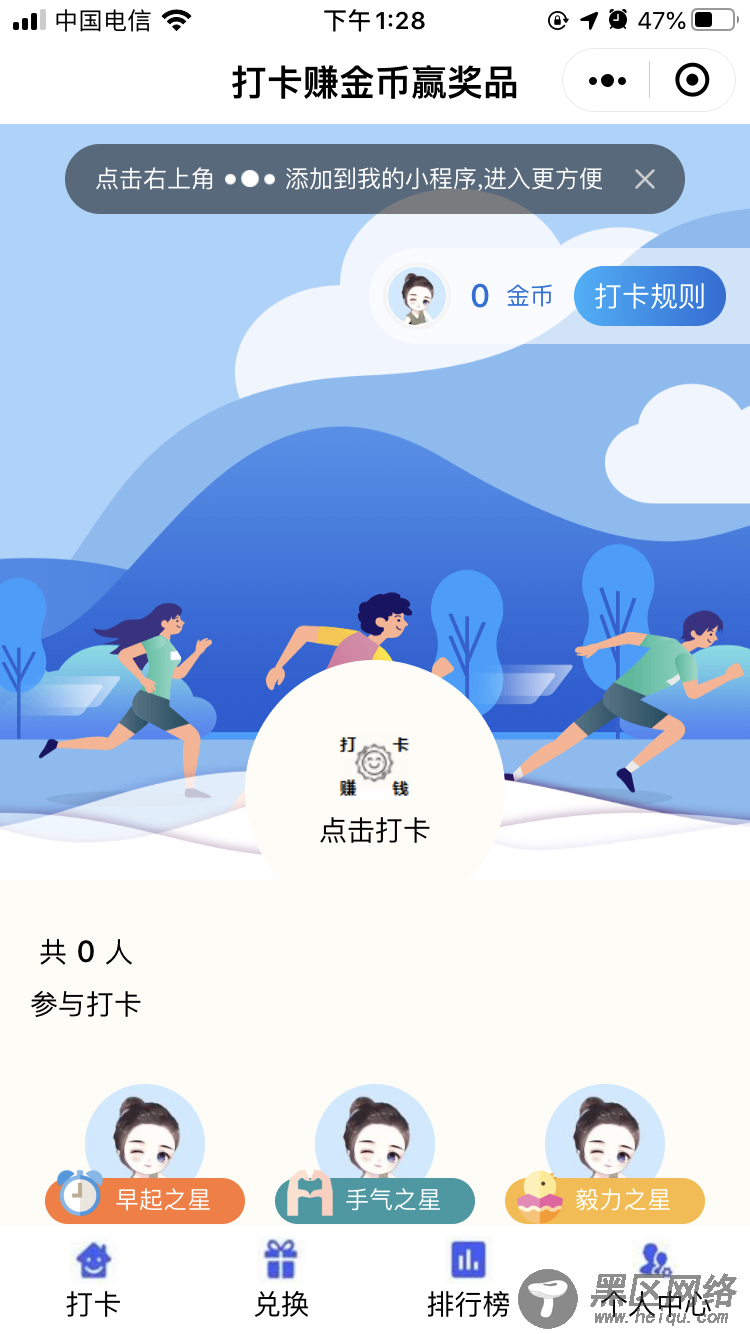Go to the 个人中心 tab
The width and height of the screenshot is (750, 1334).
[655, 1280]
